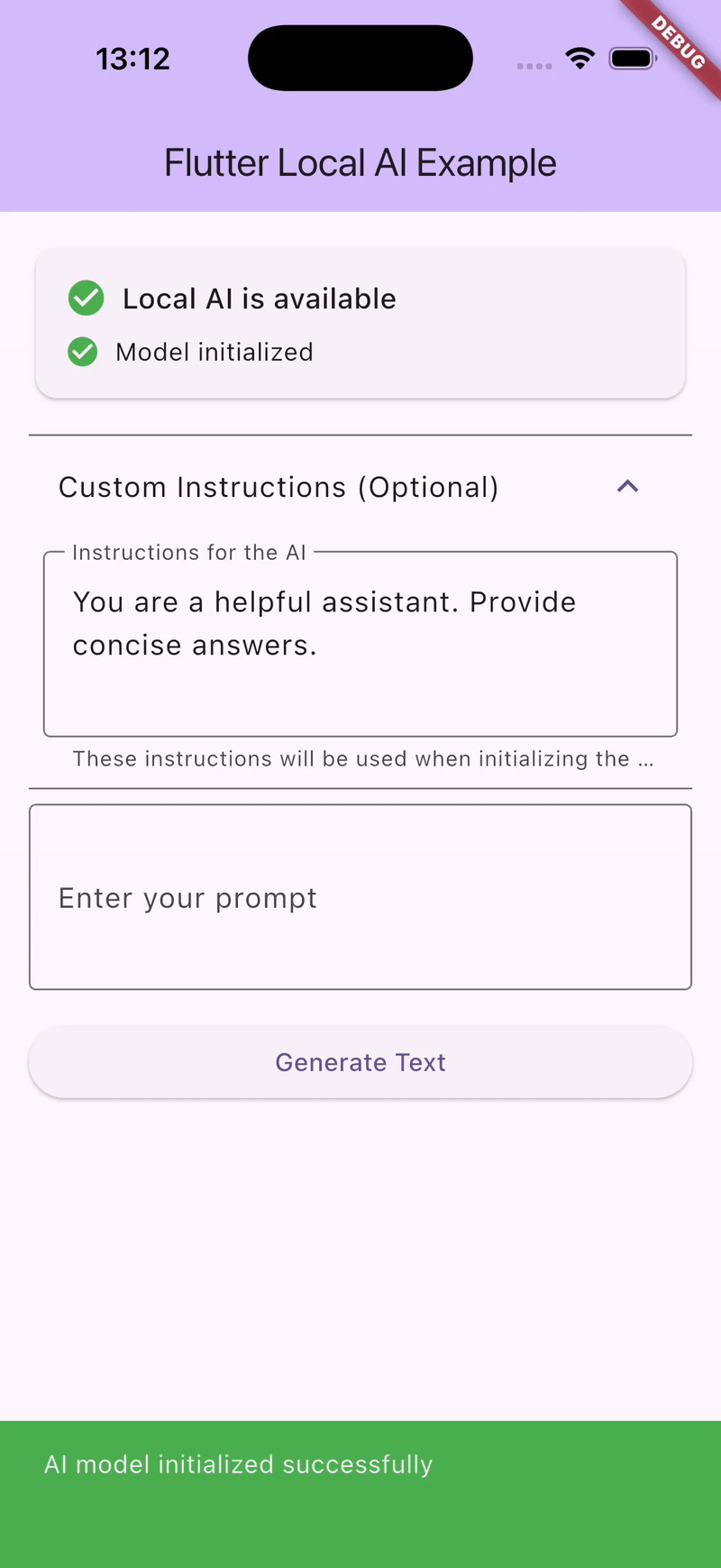Click the upward chevron next to Custom Instructions
The image size is (721, 1568).
[x=627, y=486]
